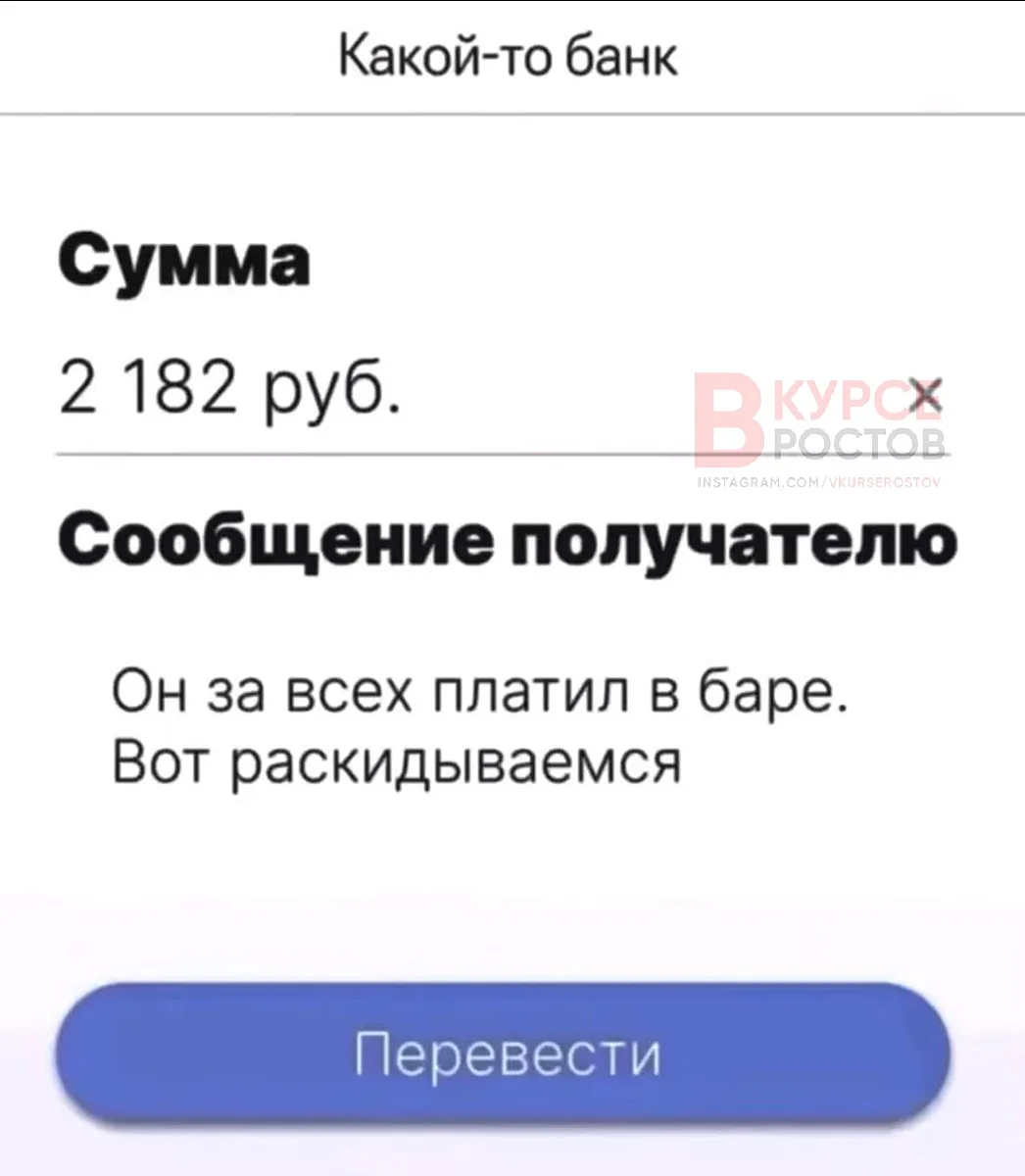The width and height of the screenshot is (1025, 1176).
Task: Tap the Перевести button
Action: [503, 1053]
